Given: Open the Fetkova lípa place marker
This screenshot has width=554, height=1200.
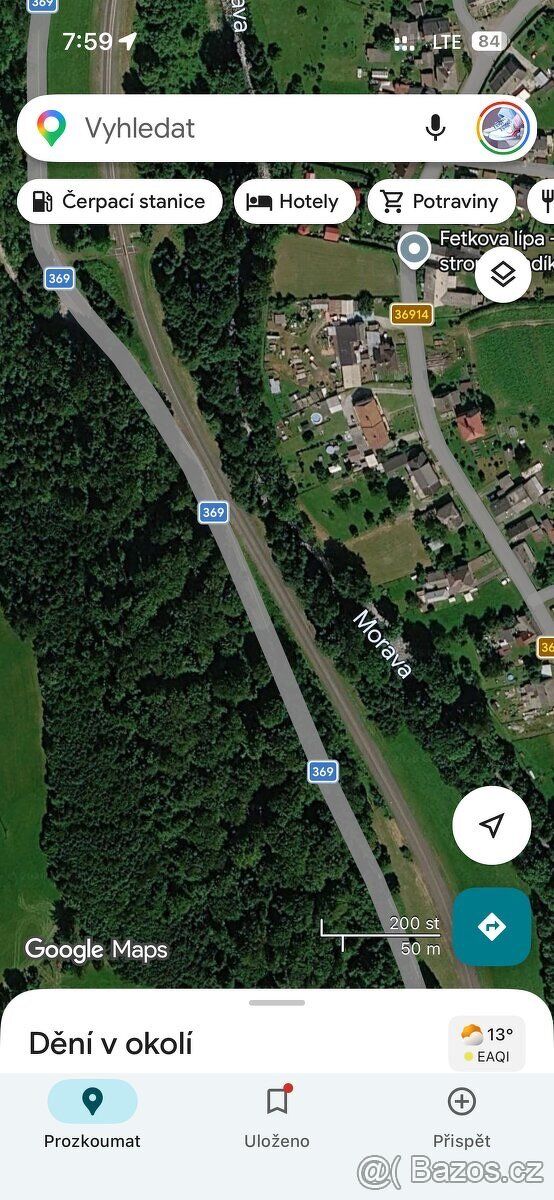Looking at the screenshot, I should pos(413,249).
